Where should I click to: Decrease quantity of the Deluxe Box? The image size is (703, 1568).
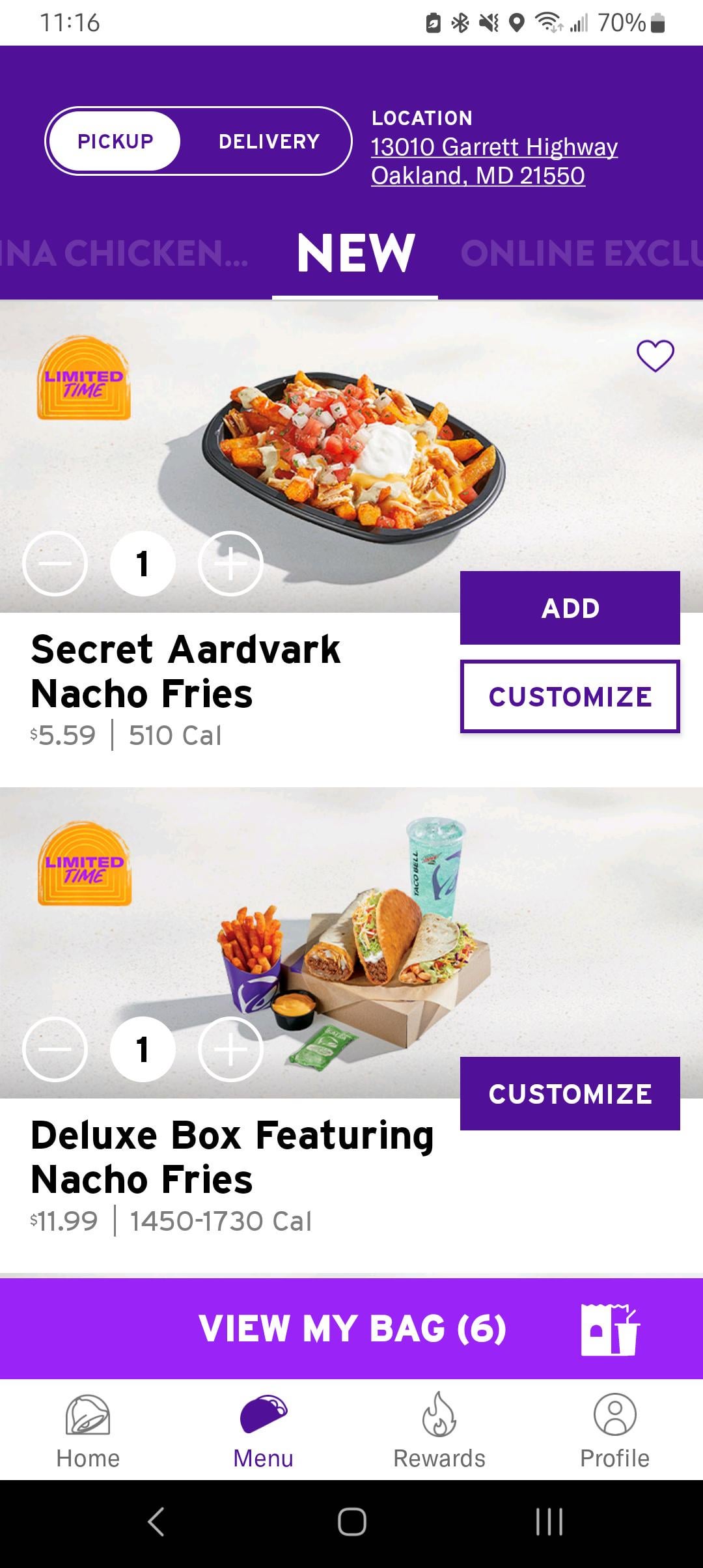[x=55, y=1049]
